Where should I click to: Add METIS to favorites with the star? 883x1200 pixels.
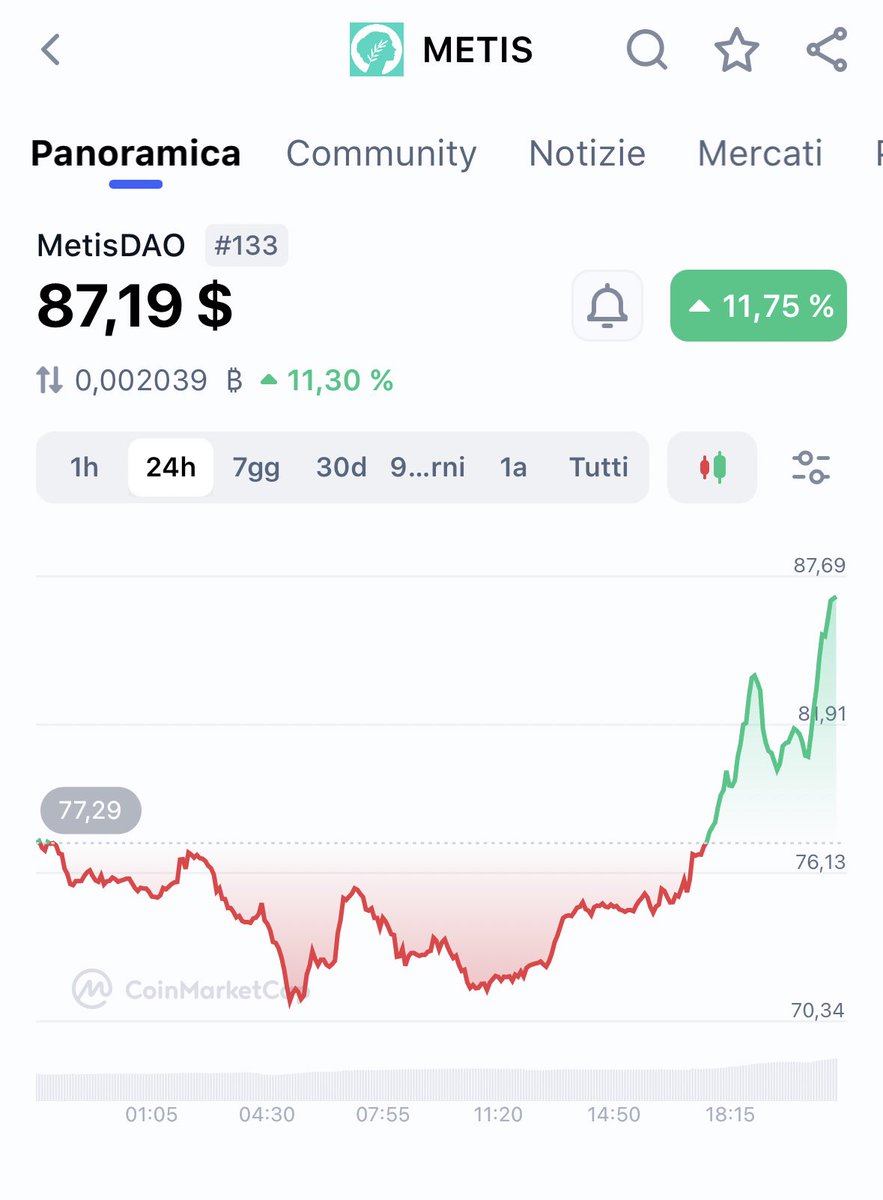pyautogui.click(x=737, y=50)
